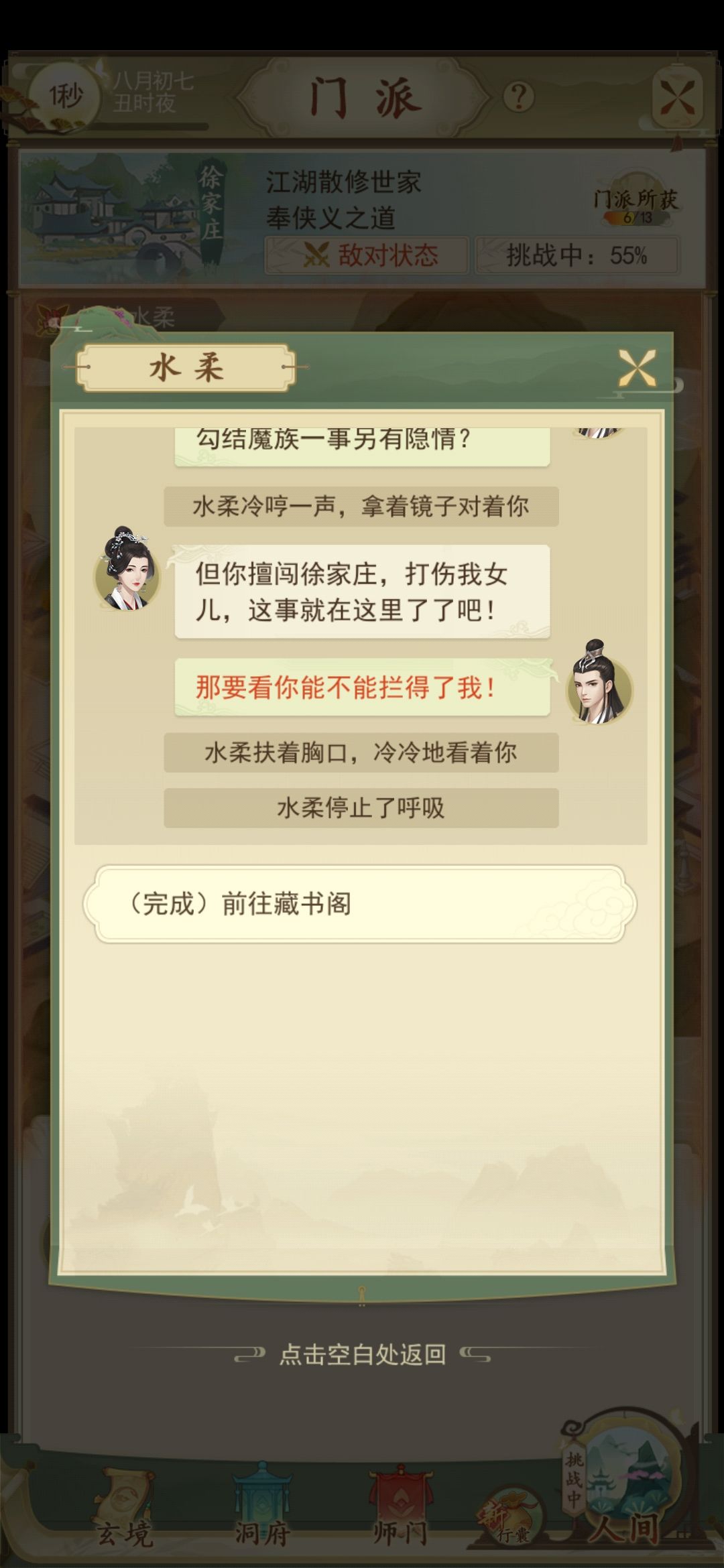Tap 点击空白处返回 to go back
The image size is (724, 1568).
coord(362,1354)
